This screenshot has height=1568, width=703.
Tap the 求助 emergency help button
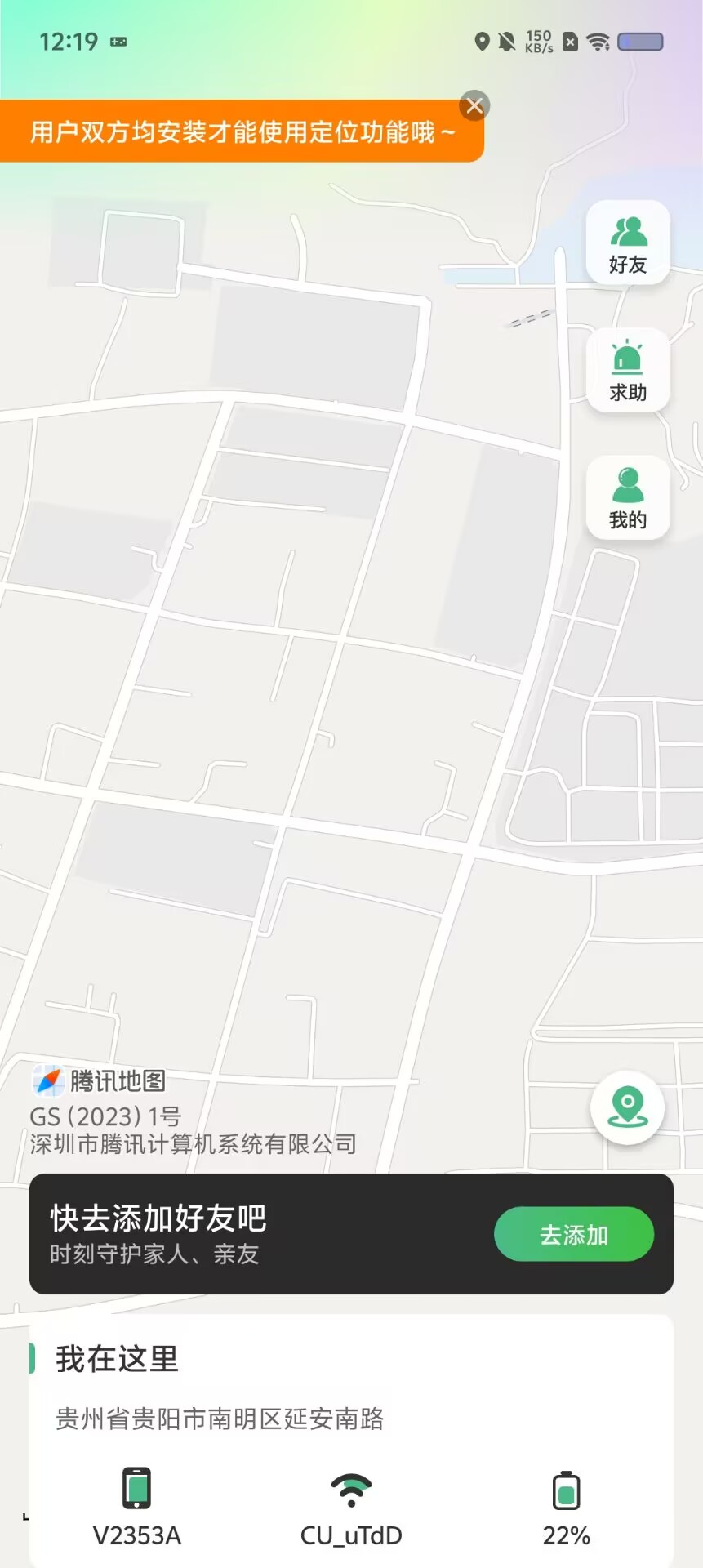point(628,371)
